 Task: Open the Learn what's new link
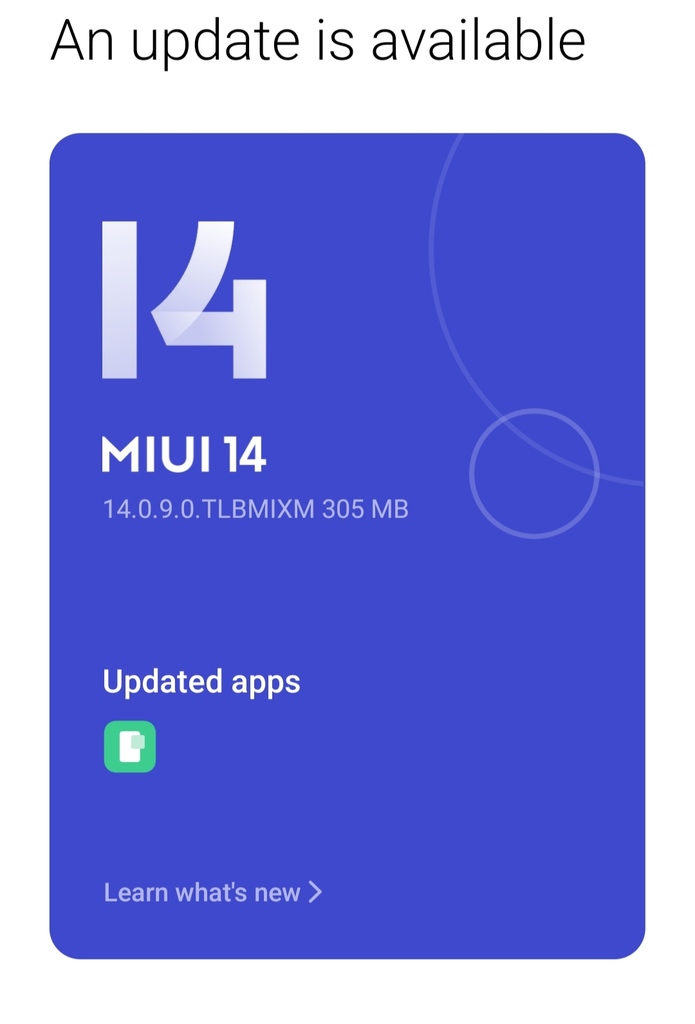point(212,892)
